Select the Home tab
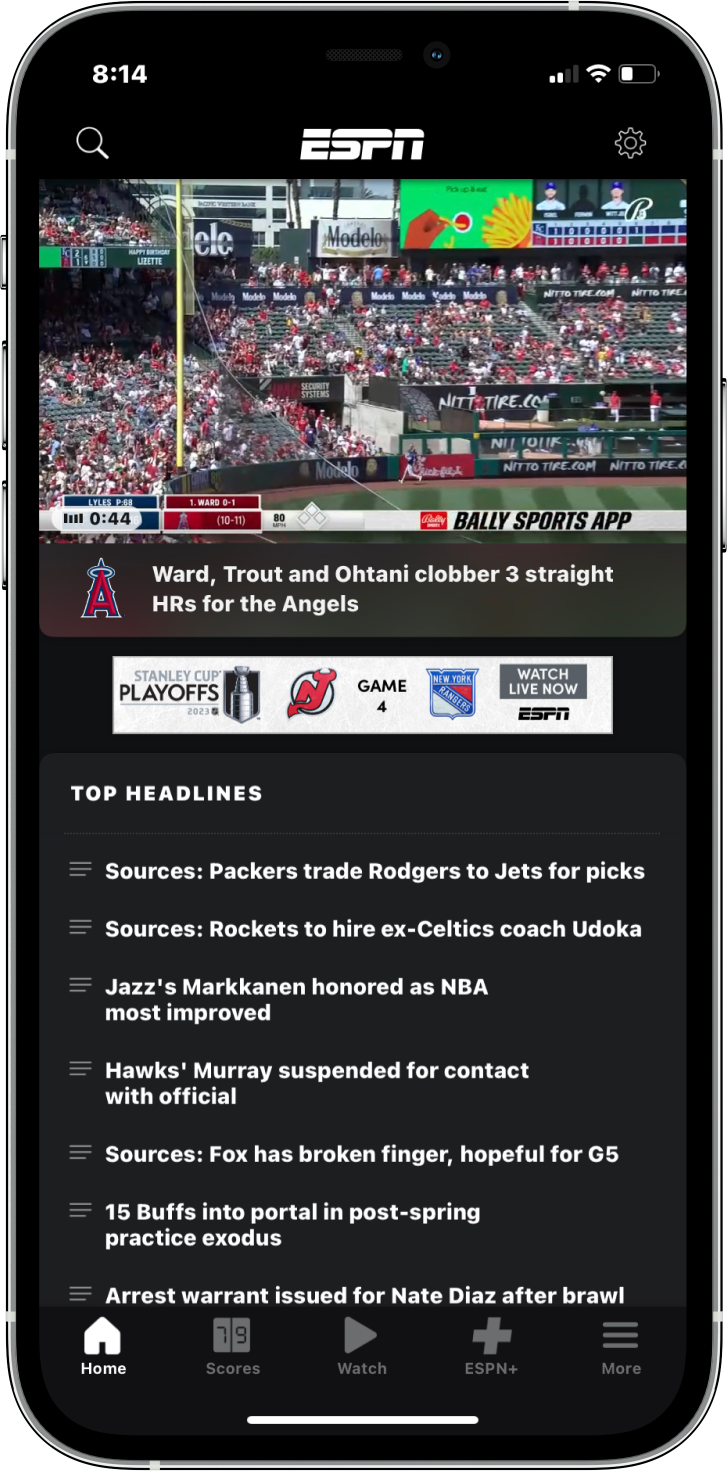Image resolution: width=728 pixels, height=1471 pixels. [104, 1347]
